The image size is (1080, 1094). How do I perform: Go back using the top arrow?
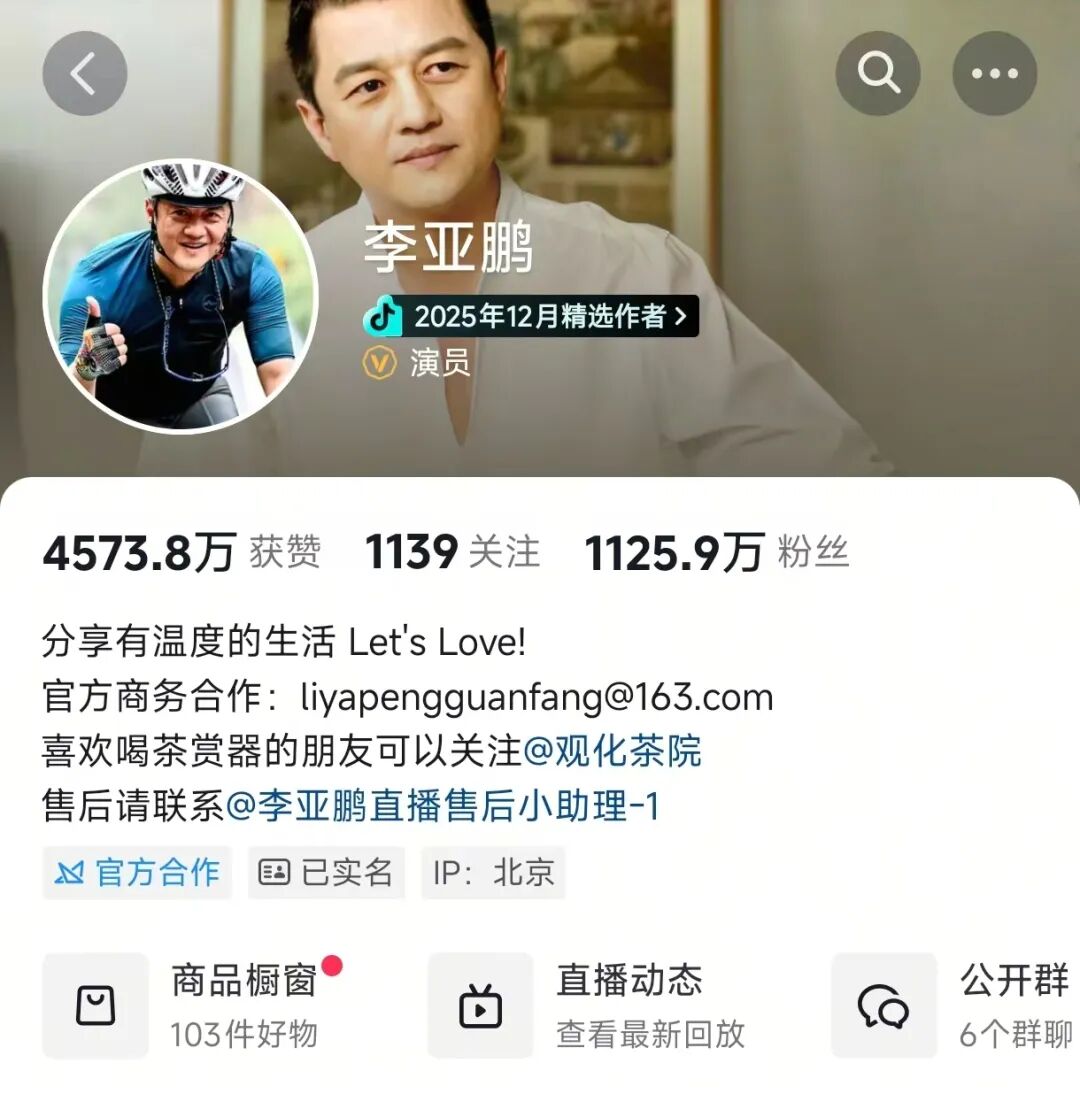[x=84, y=73]
